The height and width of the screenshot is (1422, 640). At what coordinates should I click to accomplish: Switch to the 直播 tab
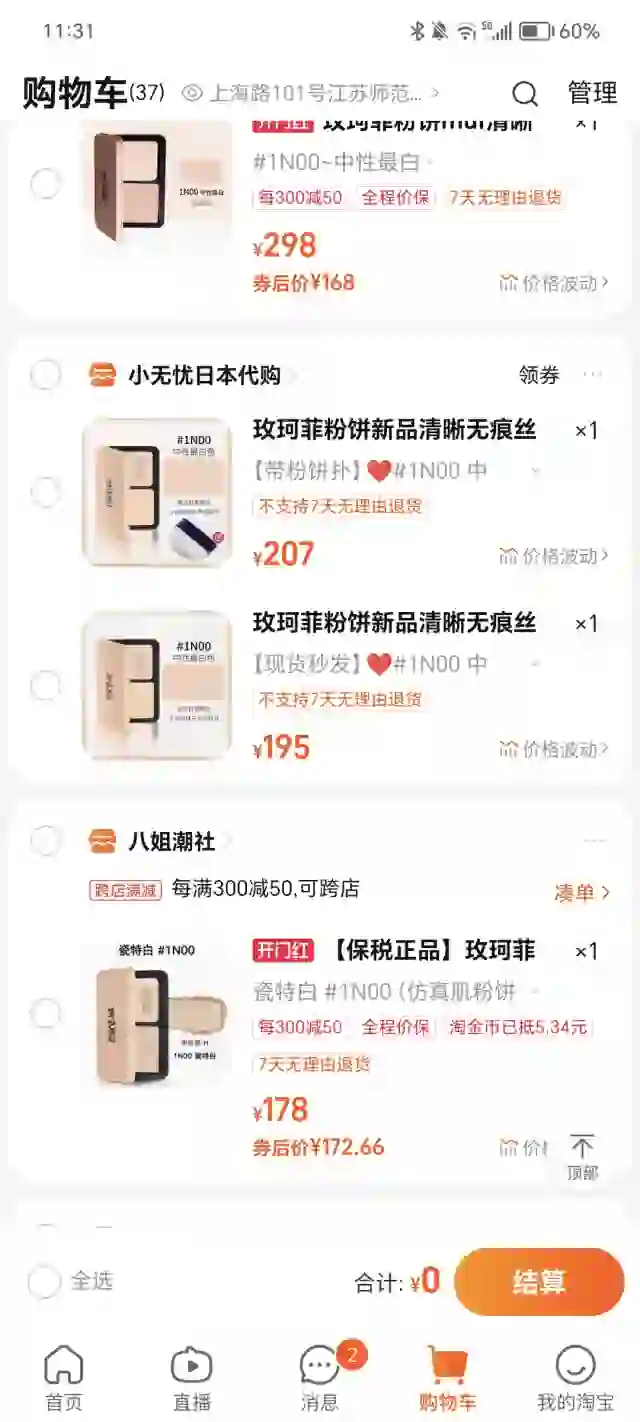192,1378
